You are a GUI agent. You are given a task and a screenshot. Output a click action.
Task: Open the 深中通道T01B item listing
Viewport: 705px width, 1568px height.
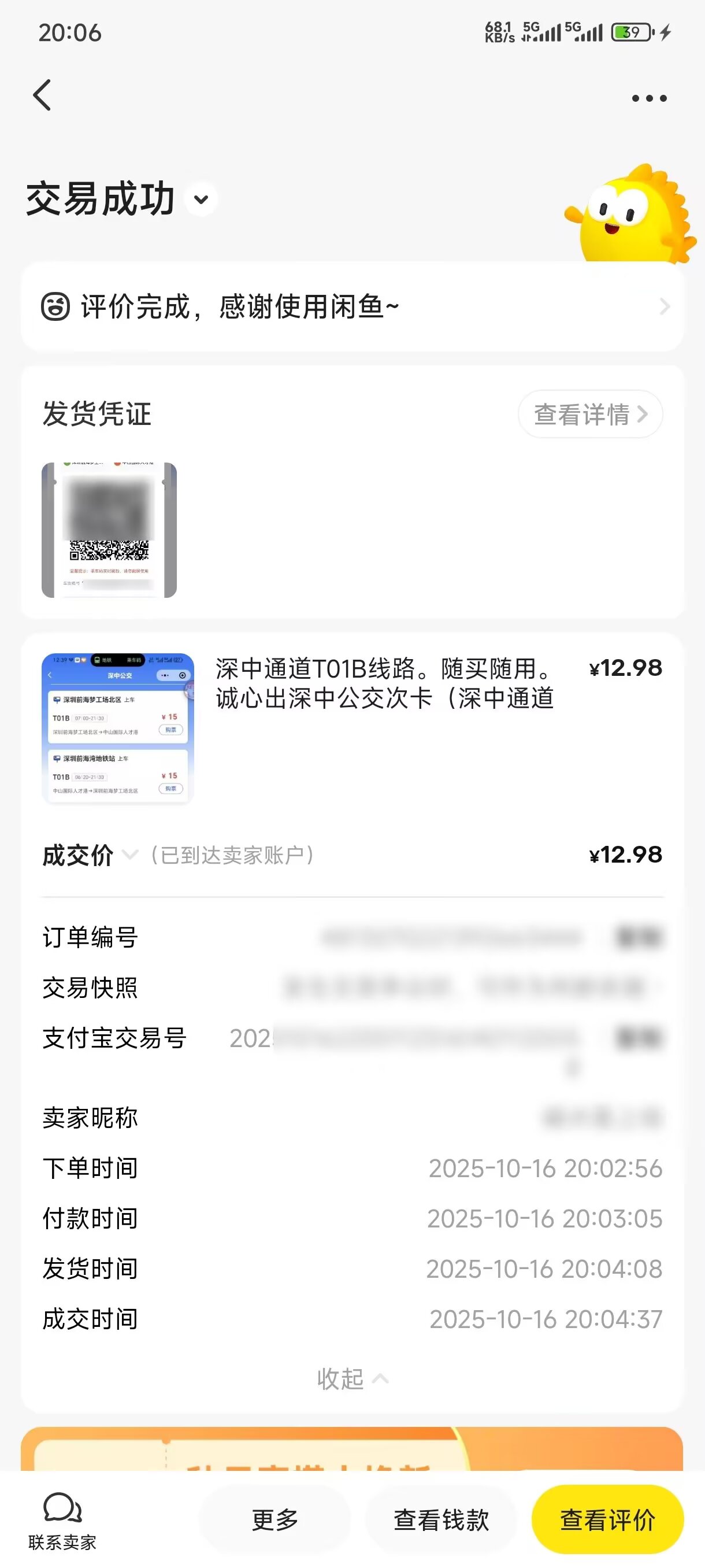[383, 683]
